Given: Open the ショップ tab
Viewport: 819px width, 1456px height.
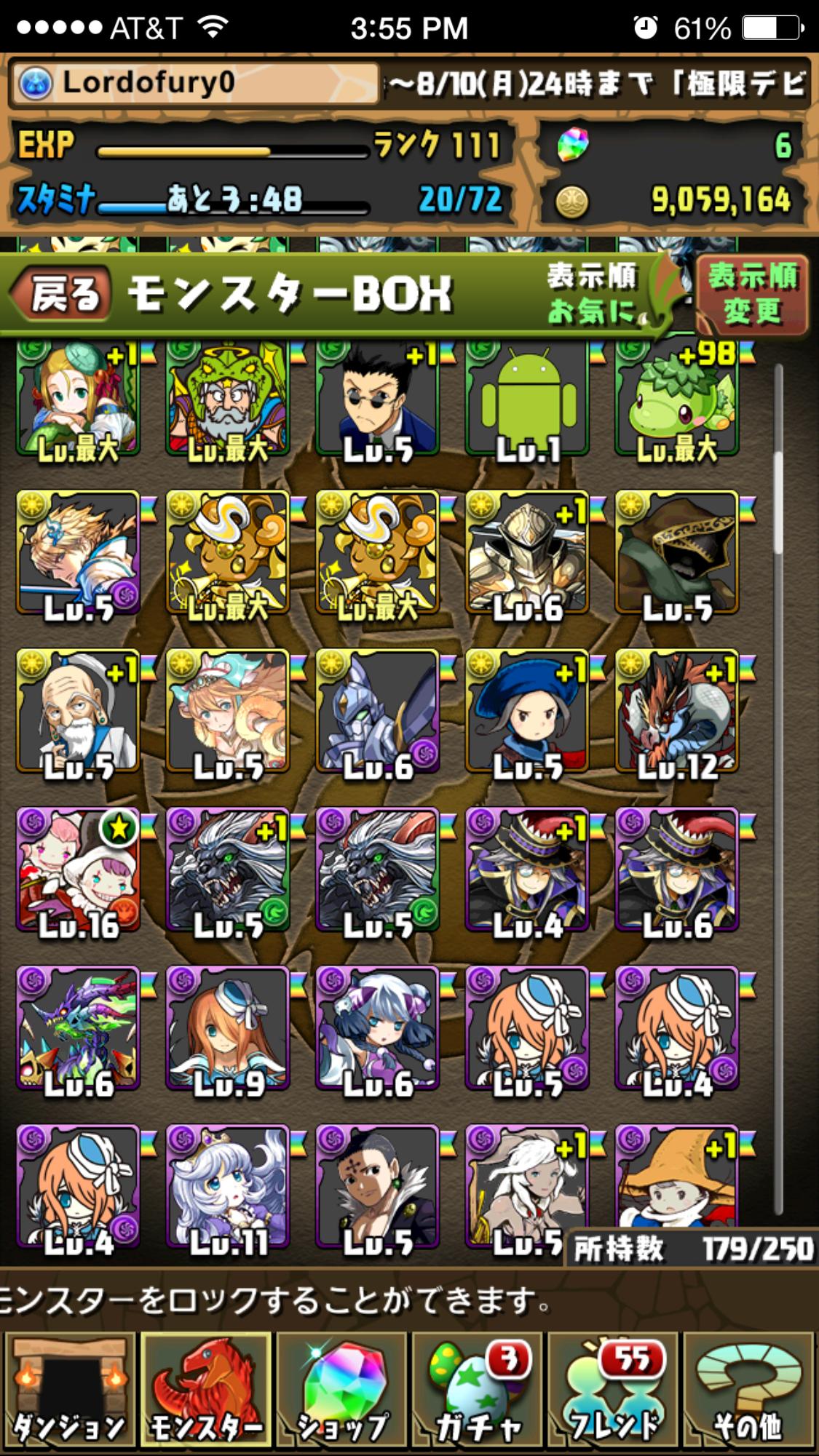Looking at the screenshot, I should point(341,1390).
